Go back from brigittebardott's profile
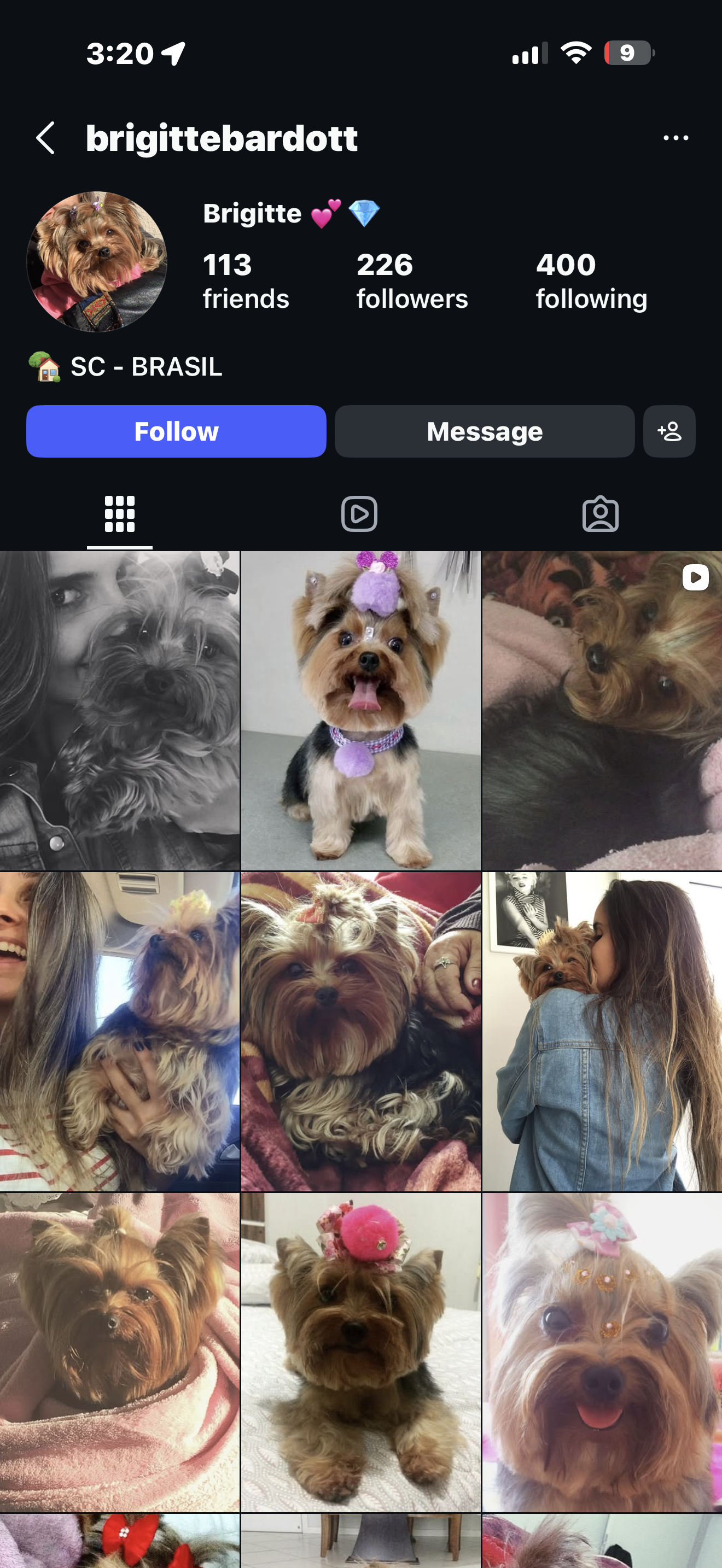Viewport: 722px width, 1568px height. coord(45,138)
